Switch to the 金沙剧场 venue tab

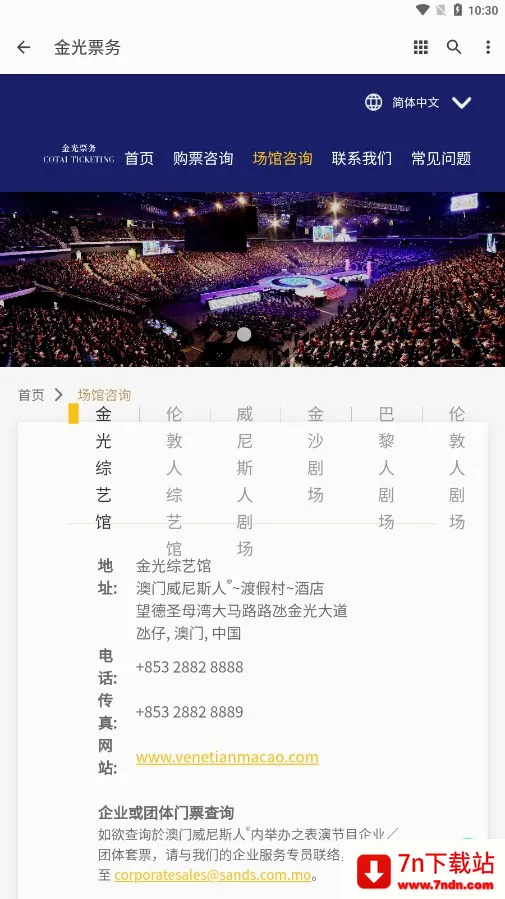[x=315, y=454]
